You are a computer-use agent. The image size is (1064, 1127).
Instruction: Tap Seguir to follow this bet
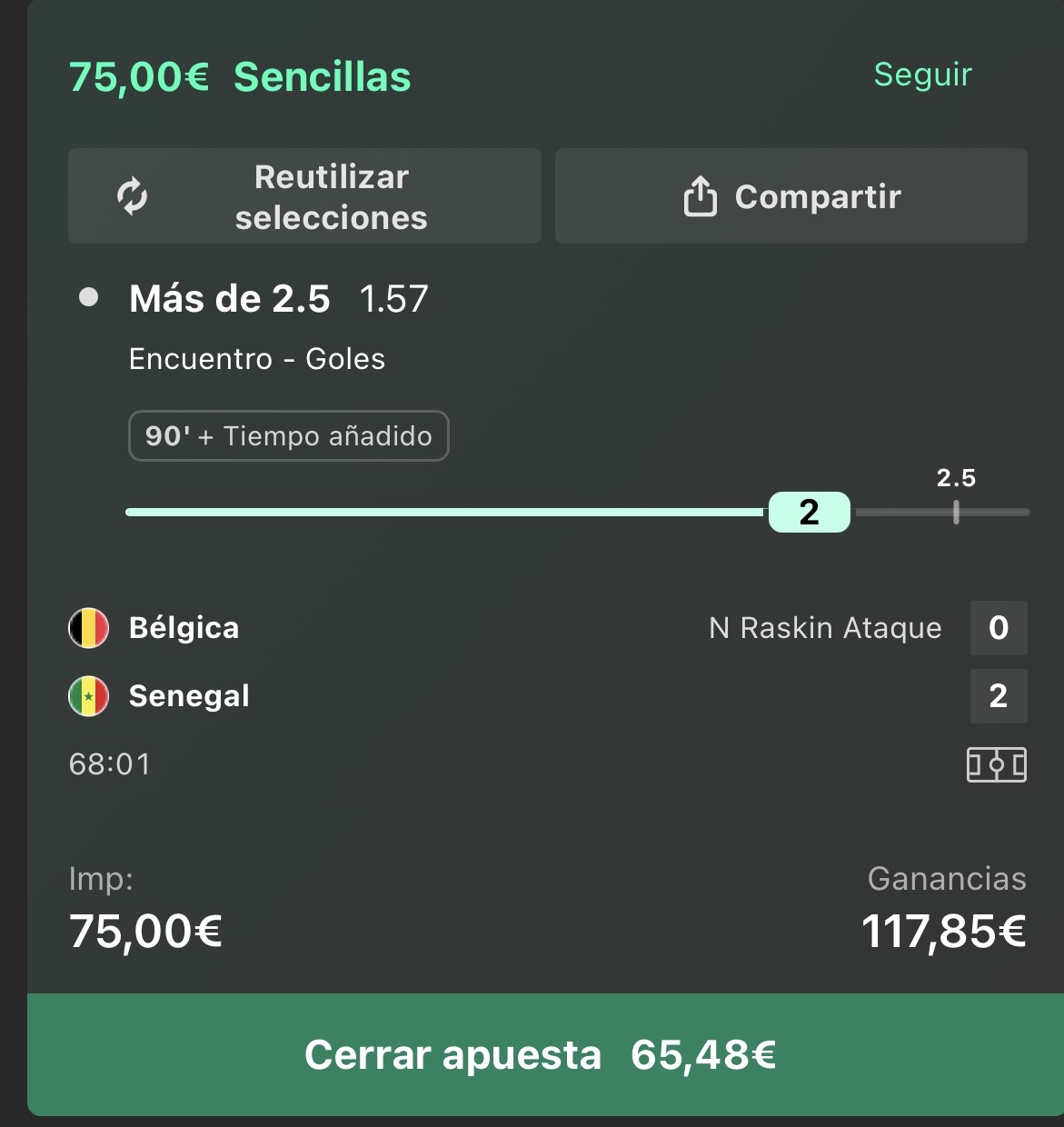pos(922,75)
